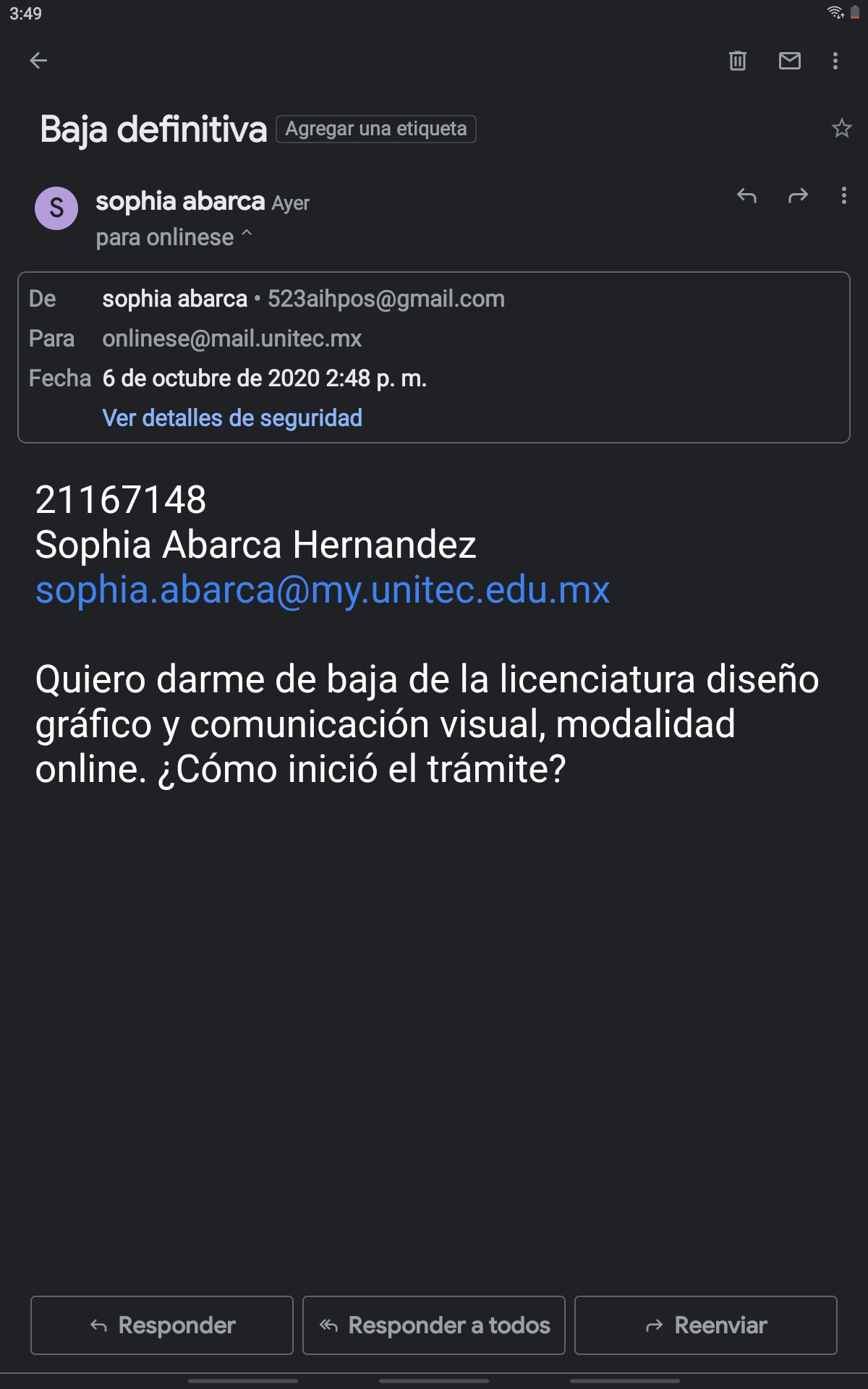Star the Baja definitiva email
Viewport: 868px width, 1389px height.
841,129
